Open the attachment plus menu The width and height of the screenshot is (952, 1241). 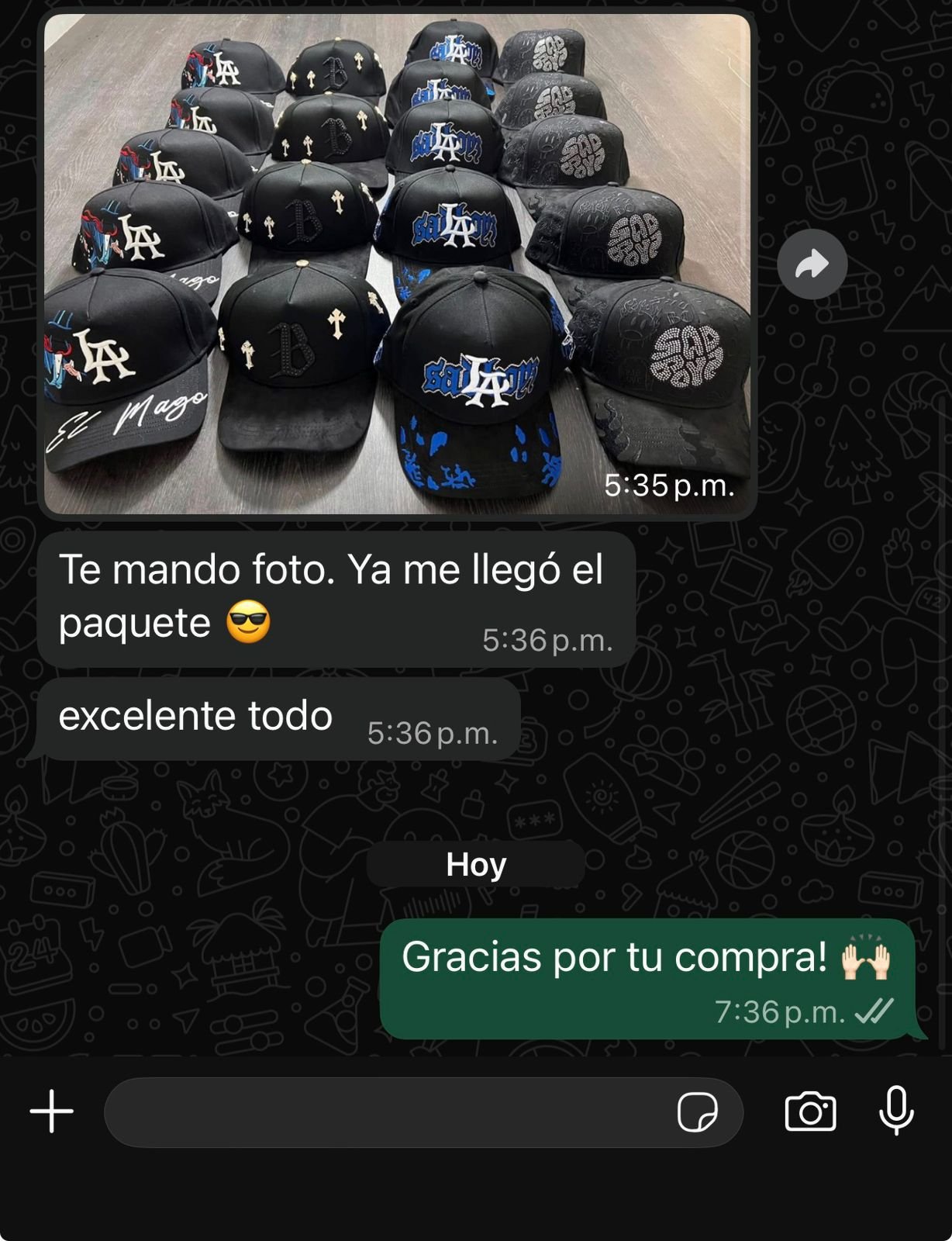pyautogui.click(x=52, y=1111)
